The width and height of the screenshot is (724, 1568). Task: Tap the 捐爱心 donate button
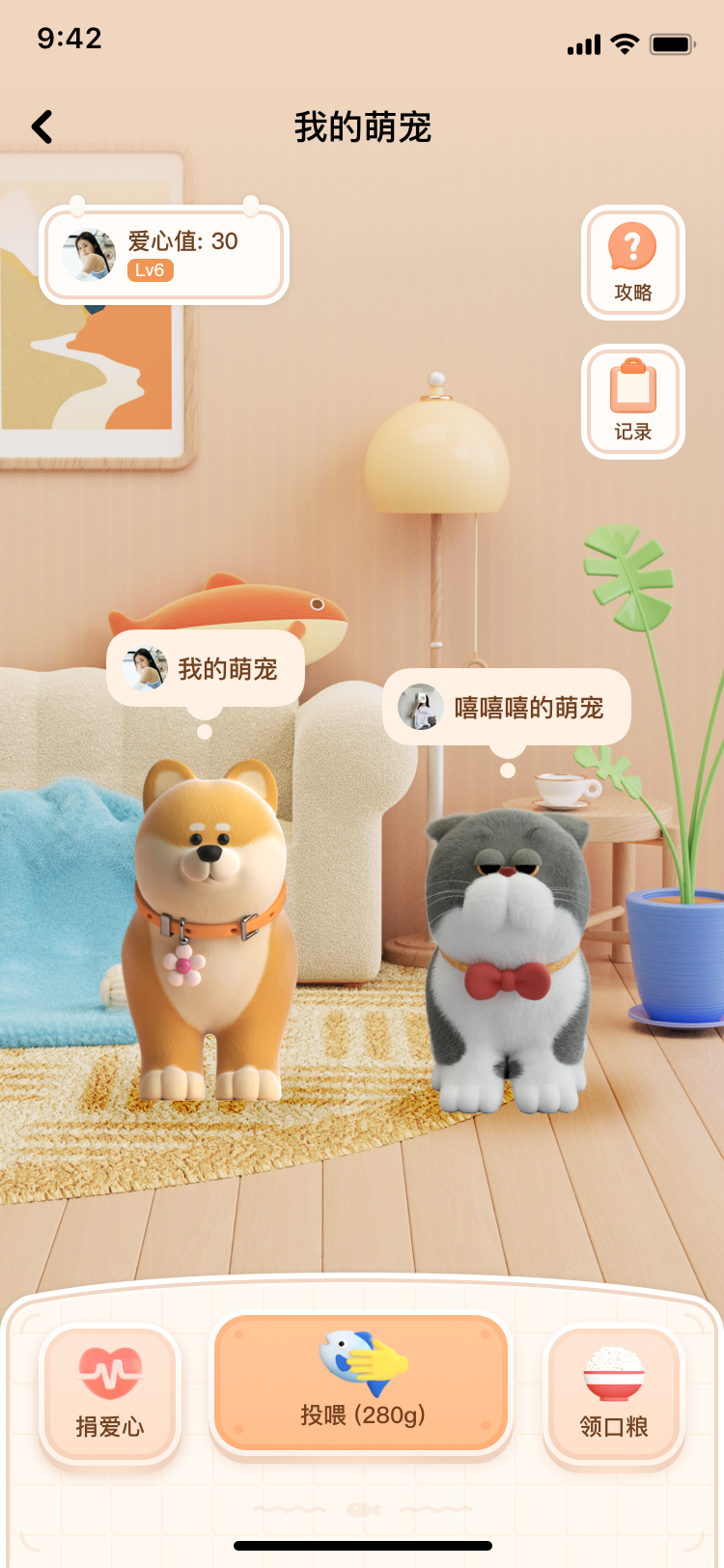coord(110,1393)
